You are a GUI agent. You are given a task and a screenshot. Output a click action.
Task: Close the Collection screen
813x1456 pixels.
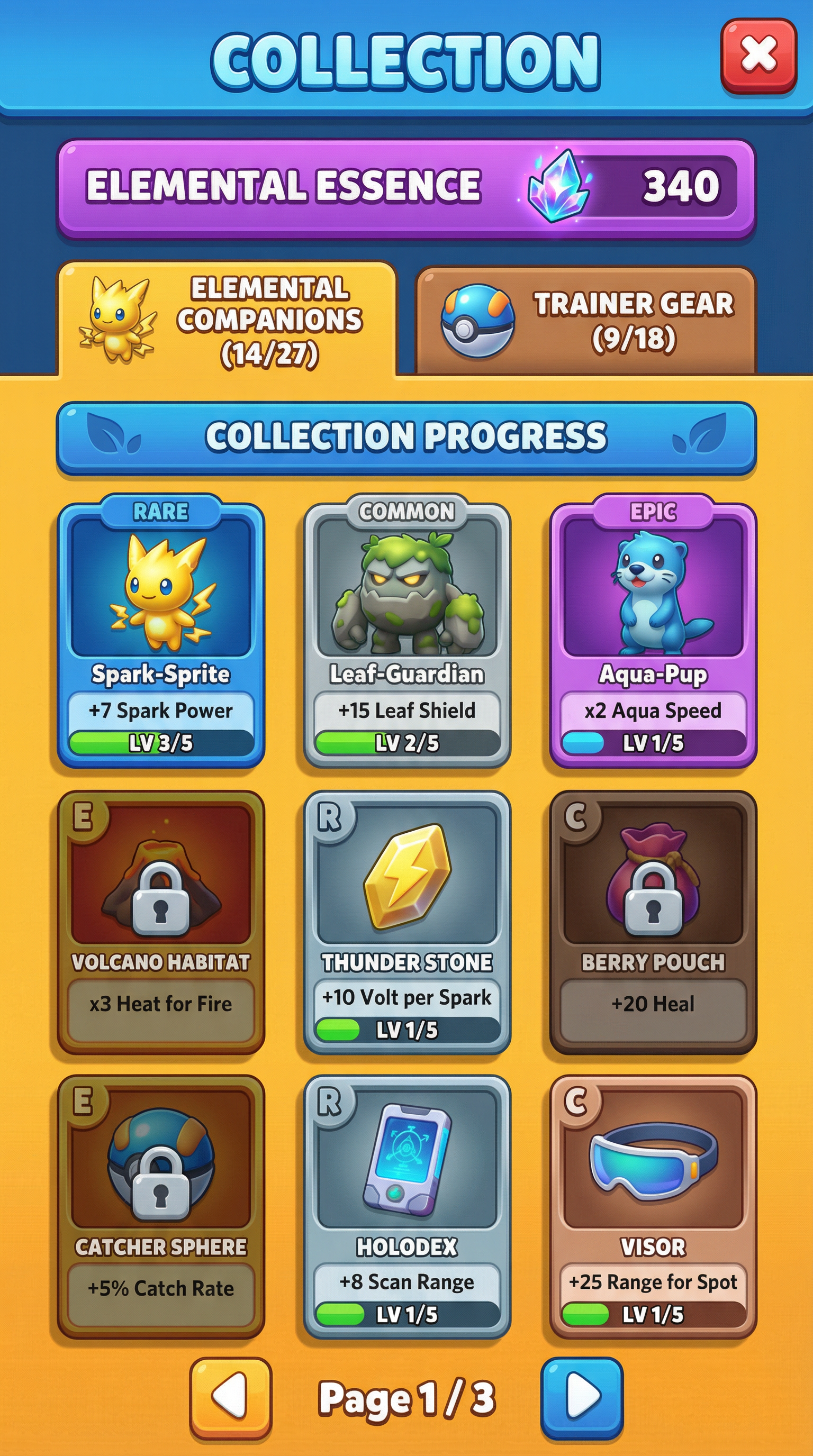758,56
